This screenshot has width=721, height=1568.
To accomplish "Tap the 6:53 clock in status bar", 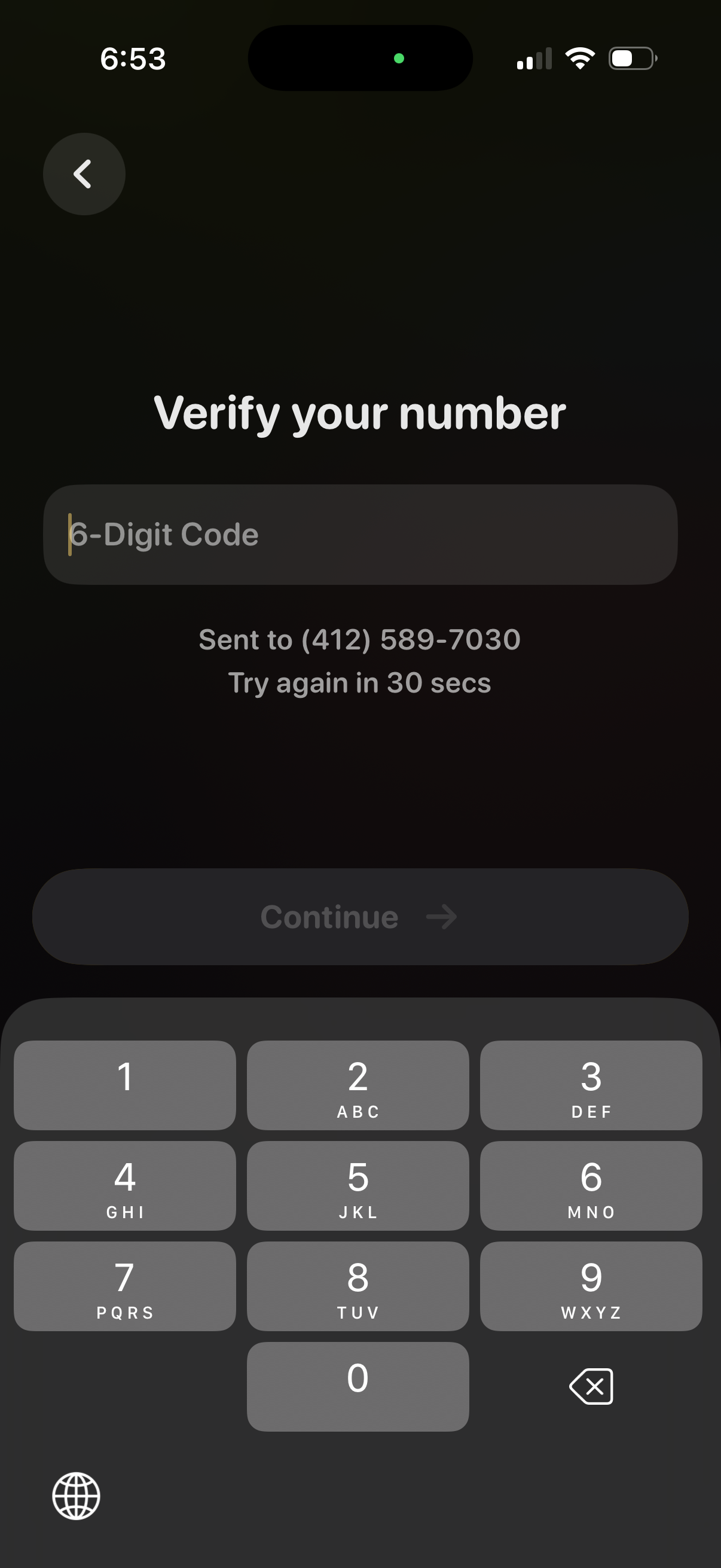I will pos(132,58).
